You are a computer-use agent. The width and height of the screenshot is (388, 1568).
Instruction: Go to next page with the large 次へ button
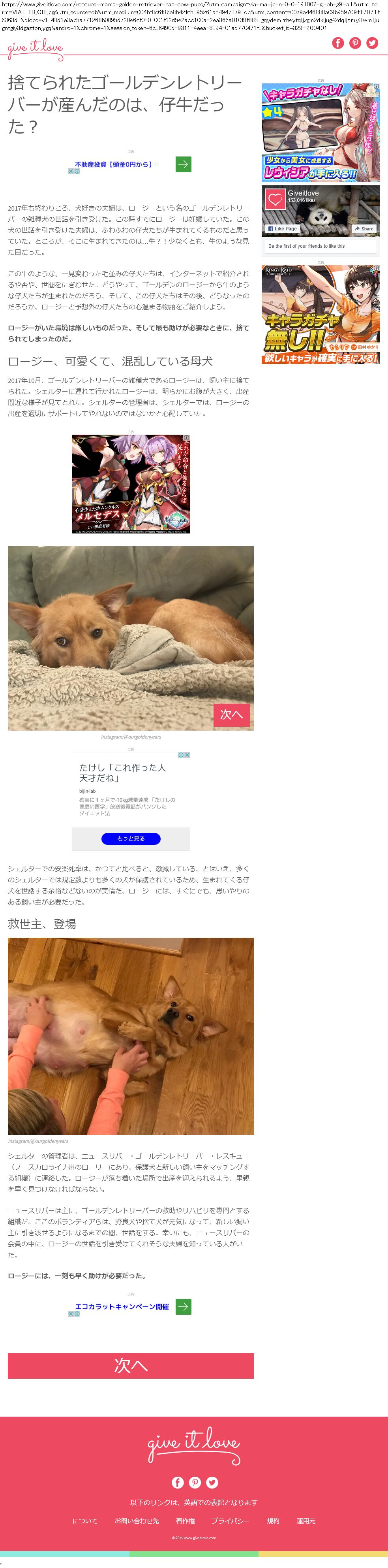click(x=131, y=1365)
